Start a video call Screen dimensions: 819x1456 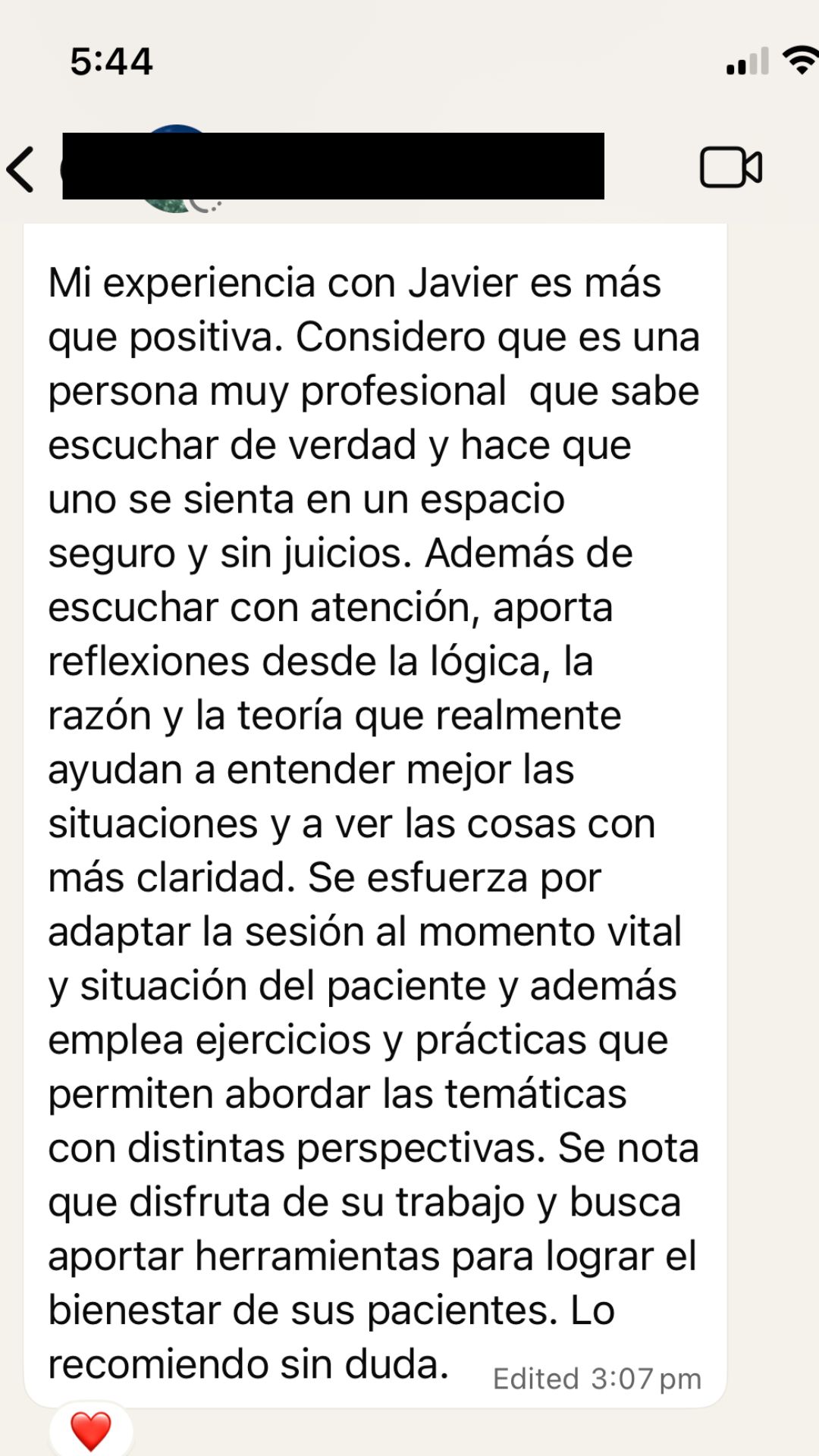[730, 167]
